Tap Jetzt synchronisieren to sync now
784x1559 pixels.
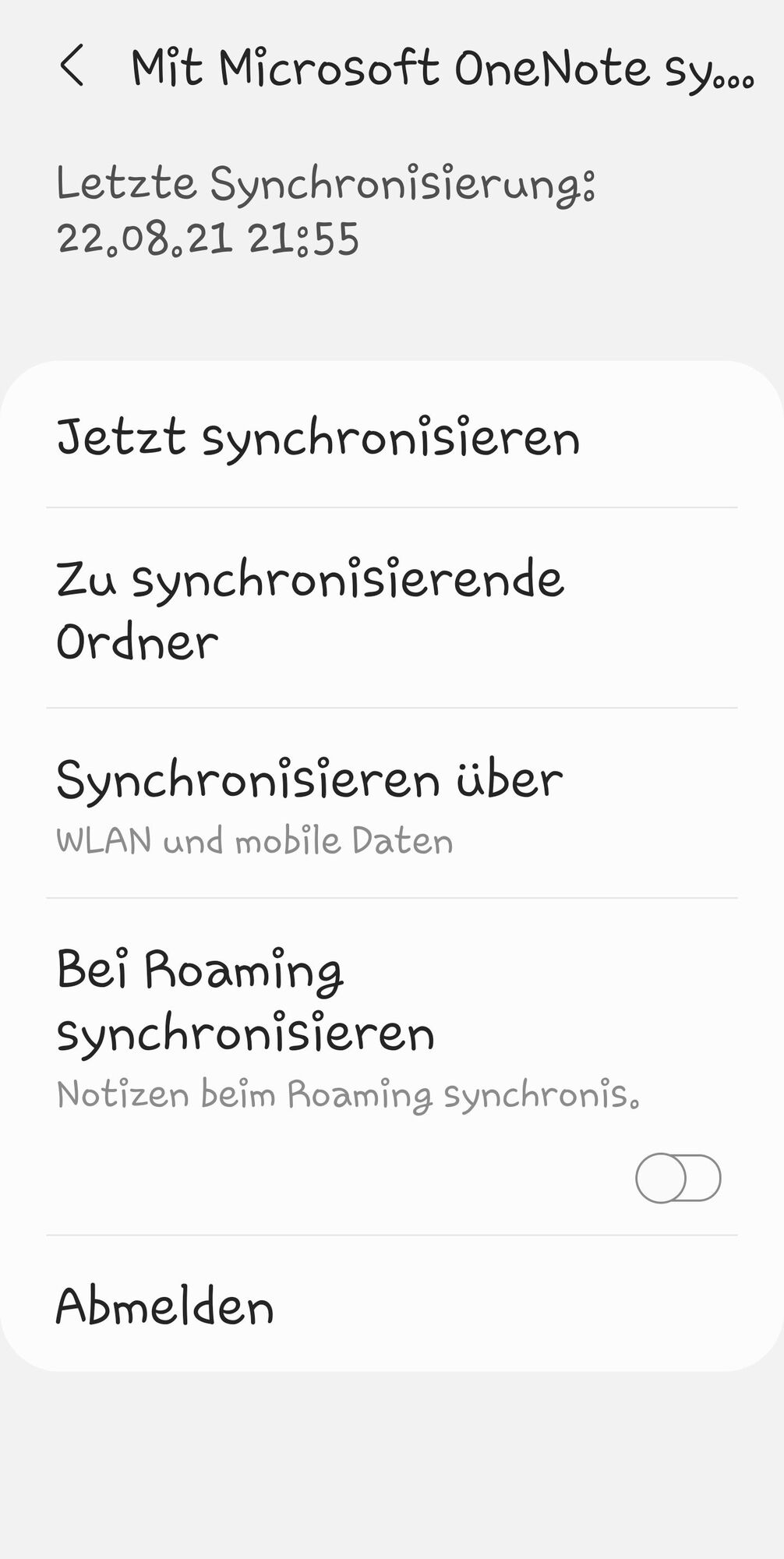coord(317,437)
